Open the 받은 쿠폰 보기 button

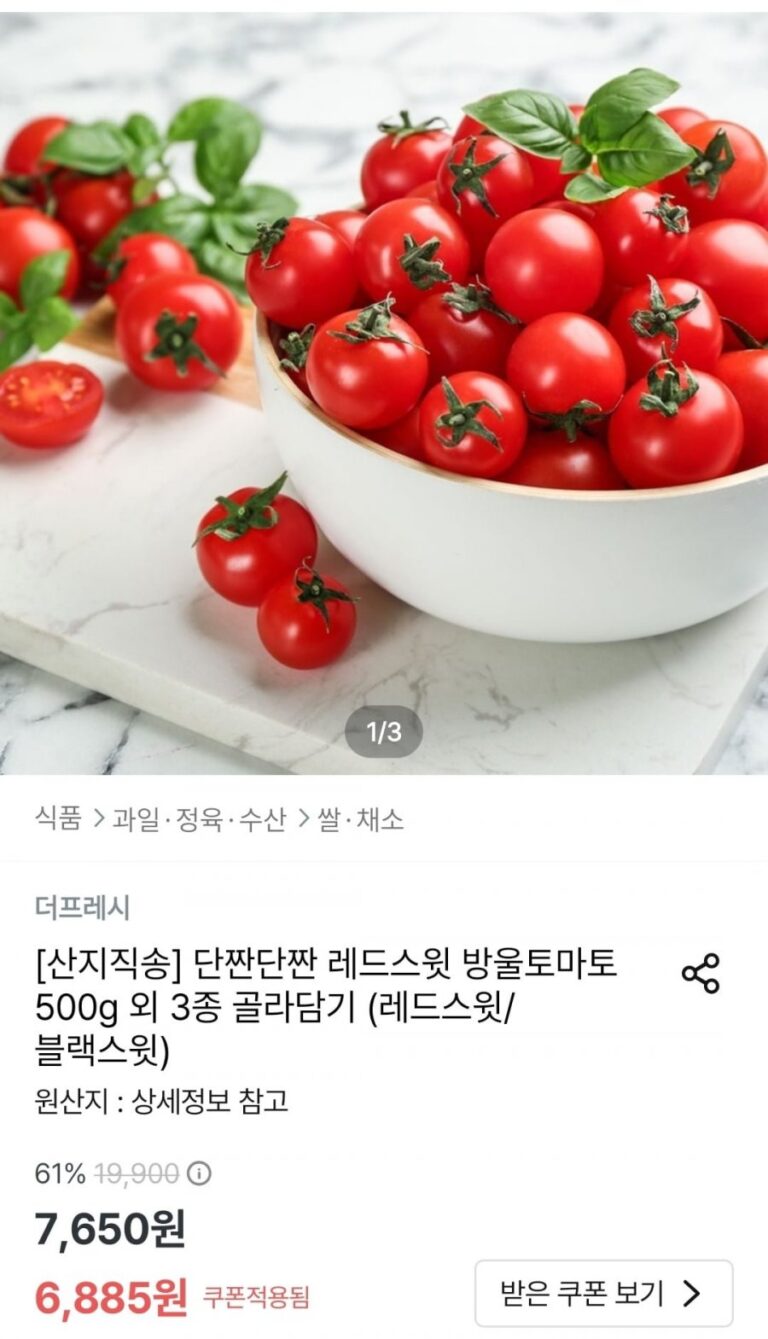click(x=603, y=1293)
